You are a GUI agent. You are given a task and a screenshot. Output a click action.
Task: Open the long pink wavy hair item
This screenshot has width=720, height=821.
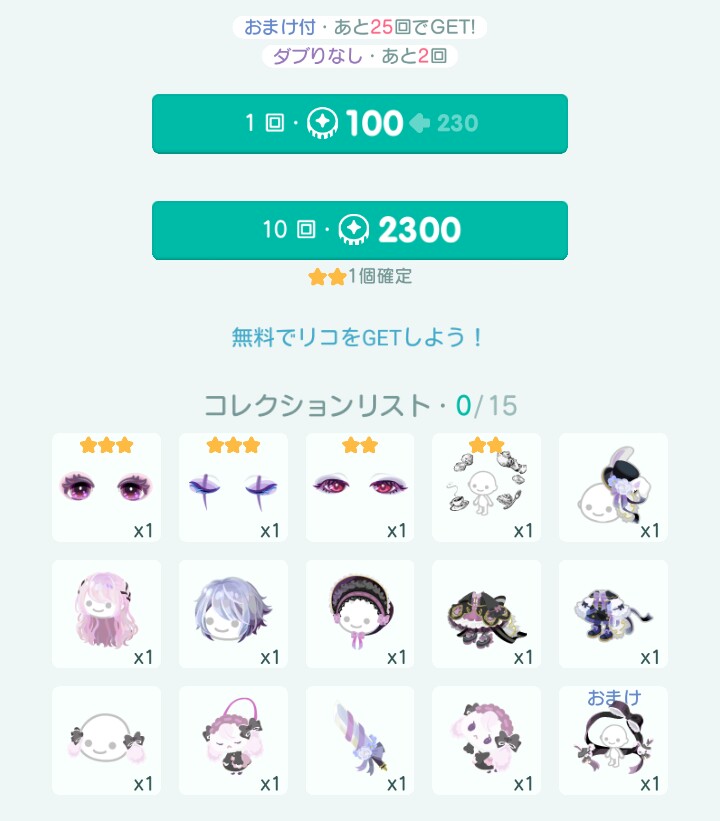(x=106, y=614)
